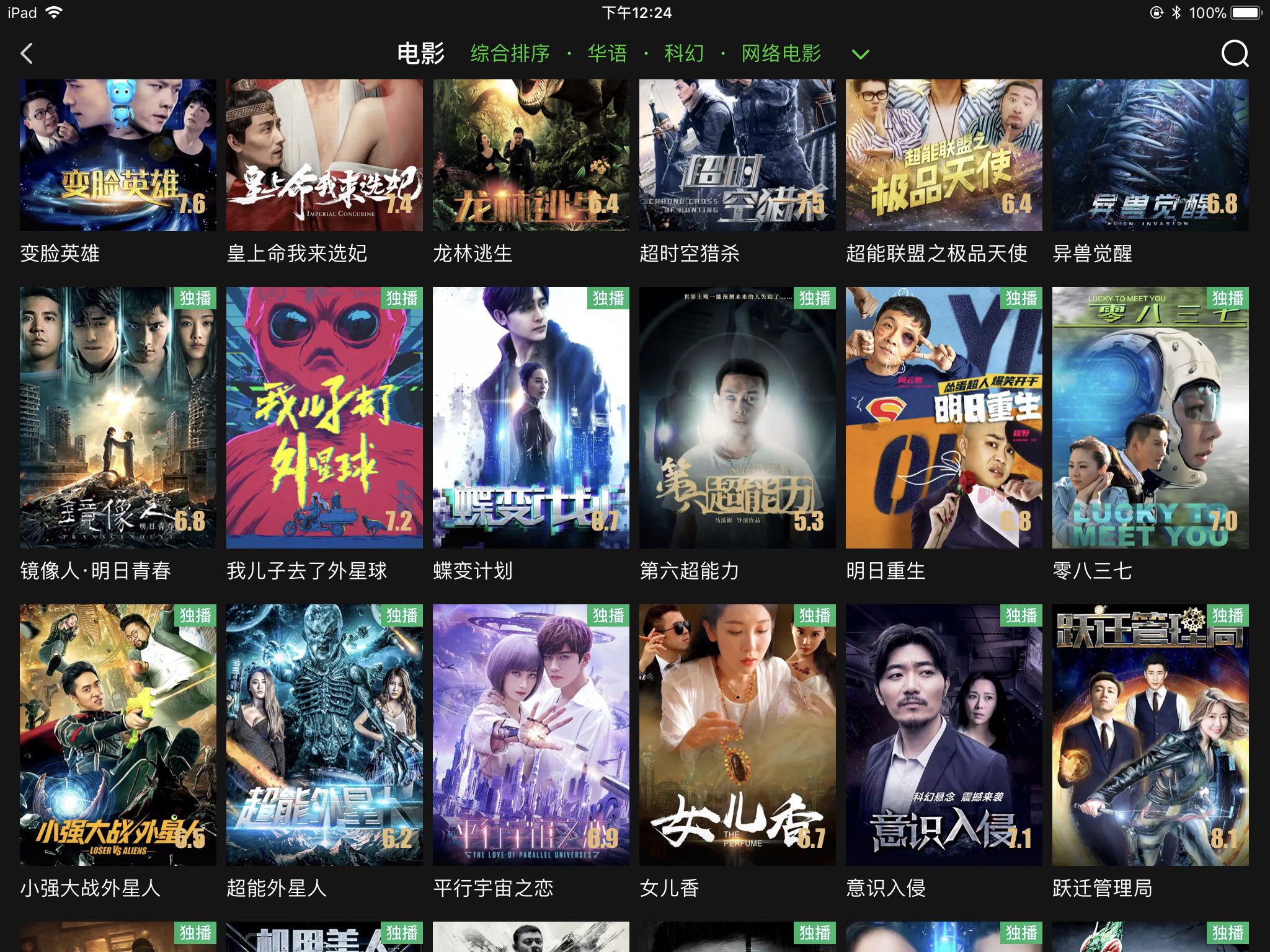The height and width of the screenshot is (952, 1270).
Task: Open search with the magnifier icon
Action: 1234,54
